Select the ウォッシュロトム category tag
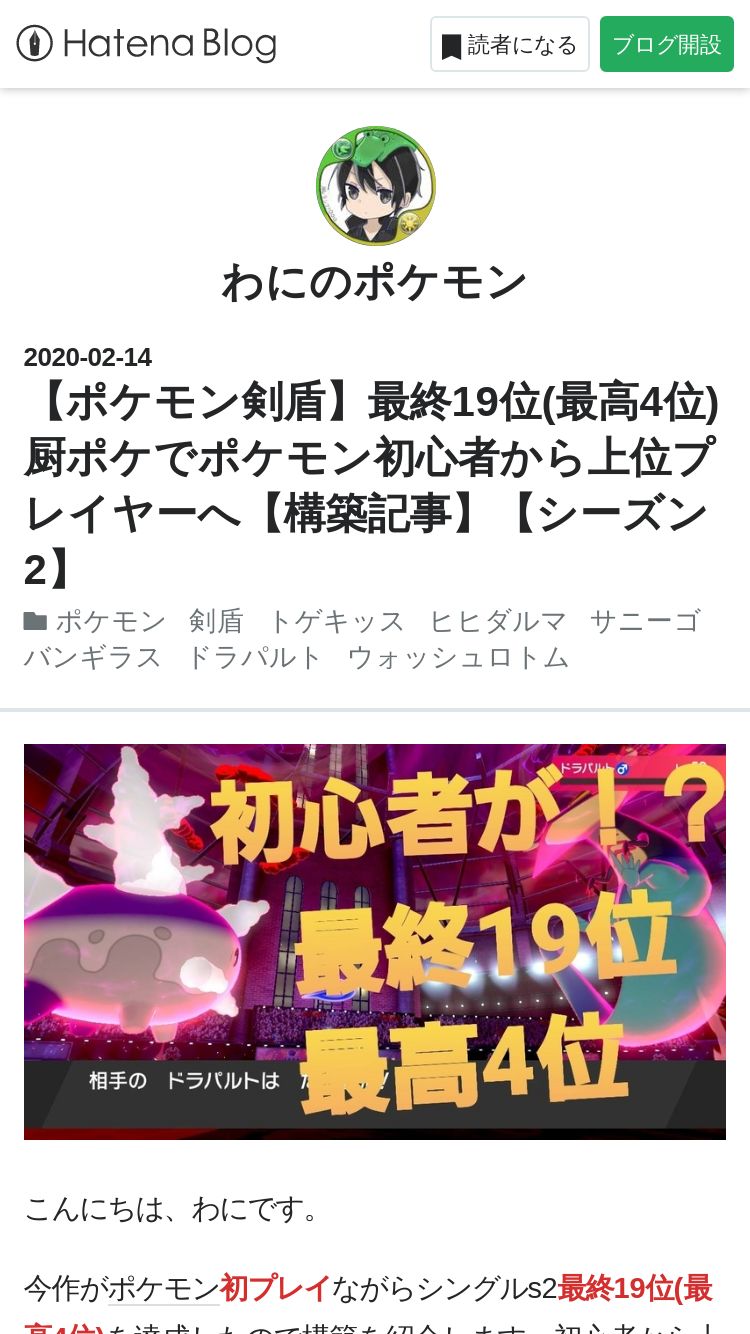The image size is (750, 1334). 458,657
